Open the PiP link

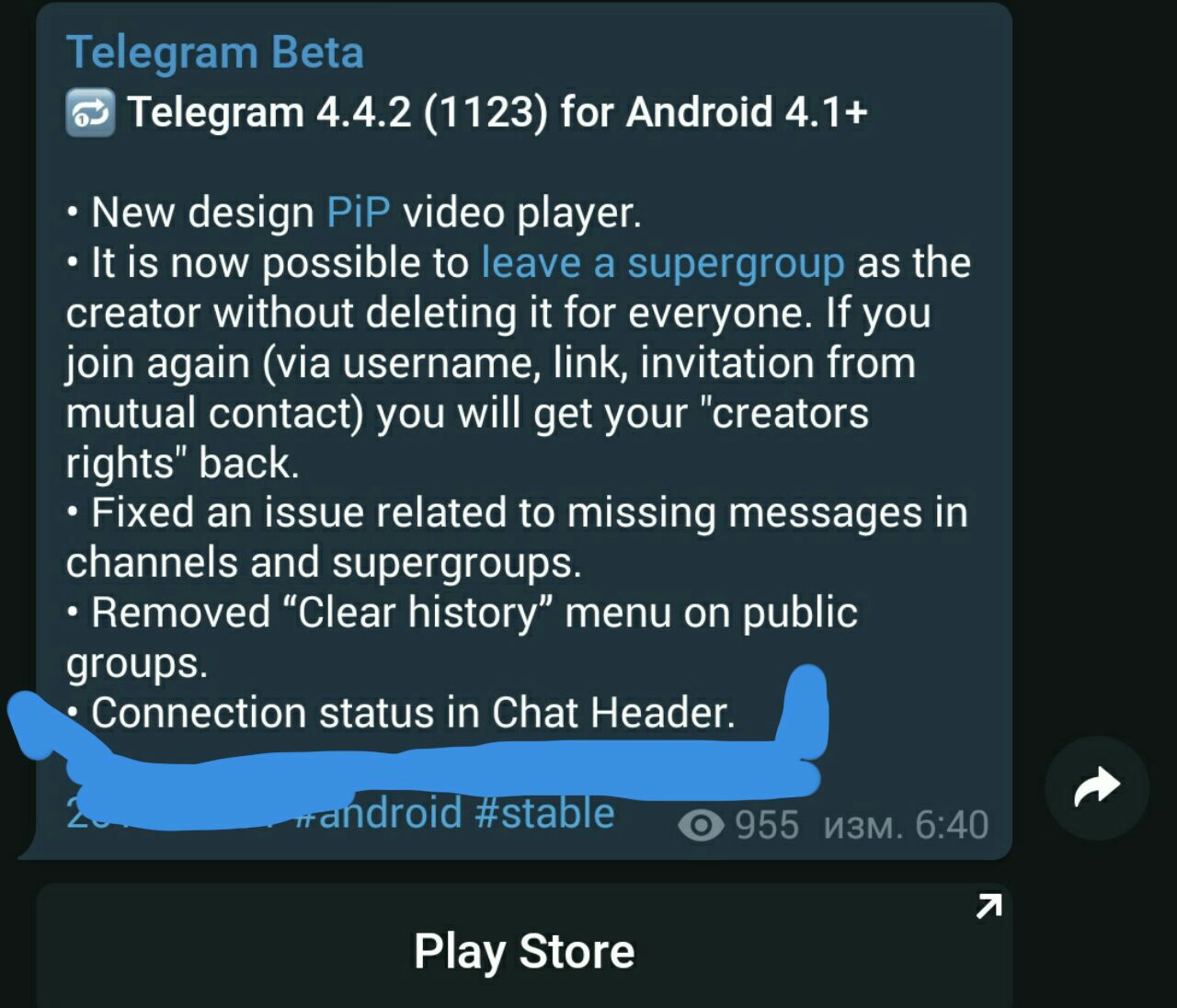click(x=359, y=213)
